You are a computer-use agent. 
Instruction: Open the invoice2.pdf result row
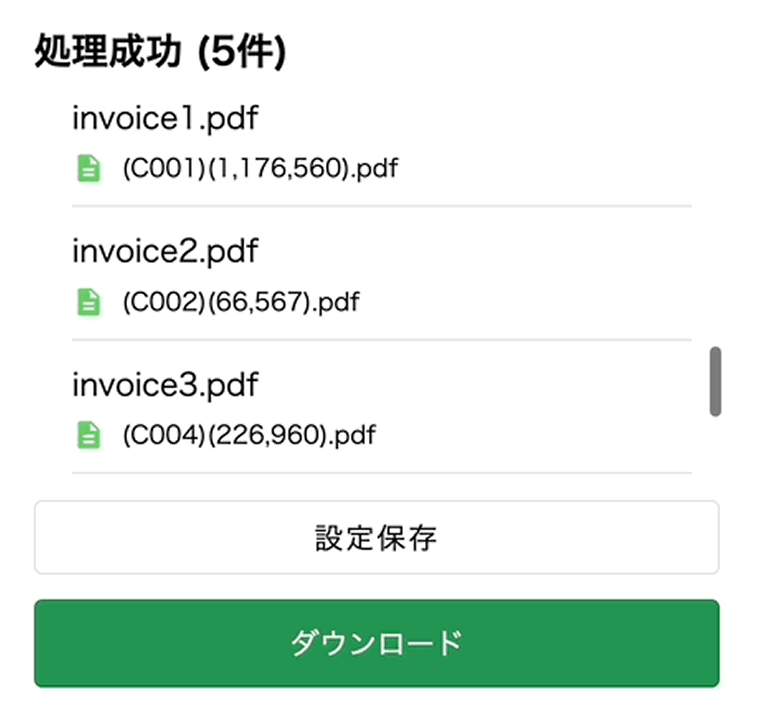tap(380, 275)
